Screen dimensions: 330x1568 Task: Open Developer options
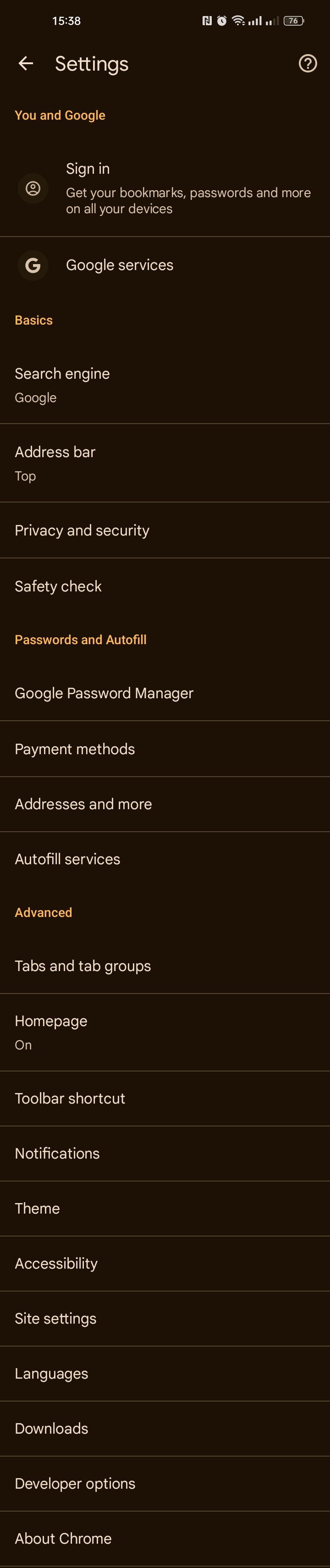[165, 1483]
